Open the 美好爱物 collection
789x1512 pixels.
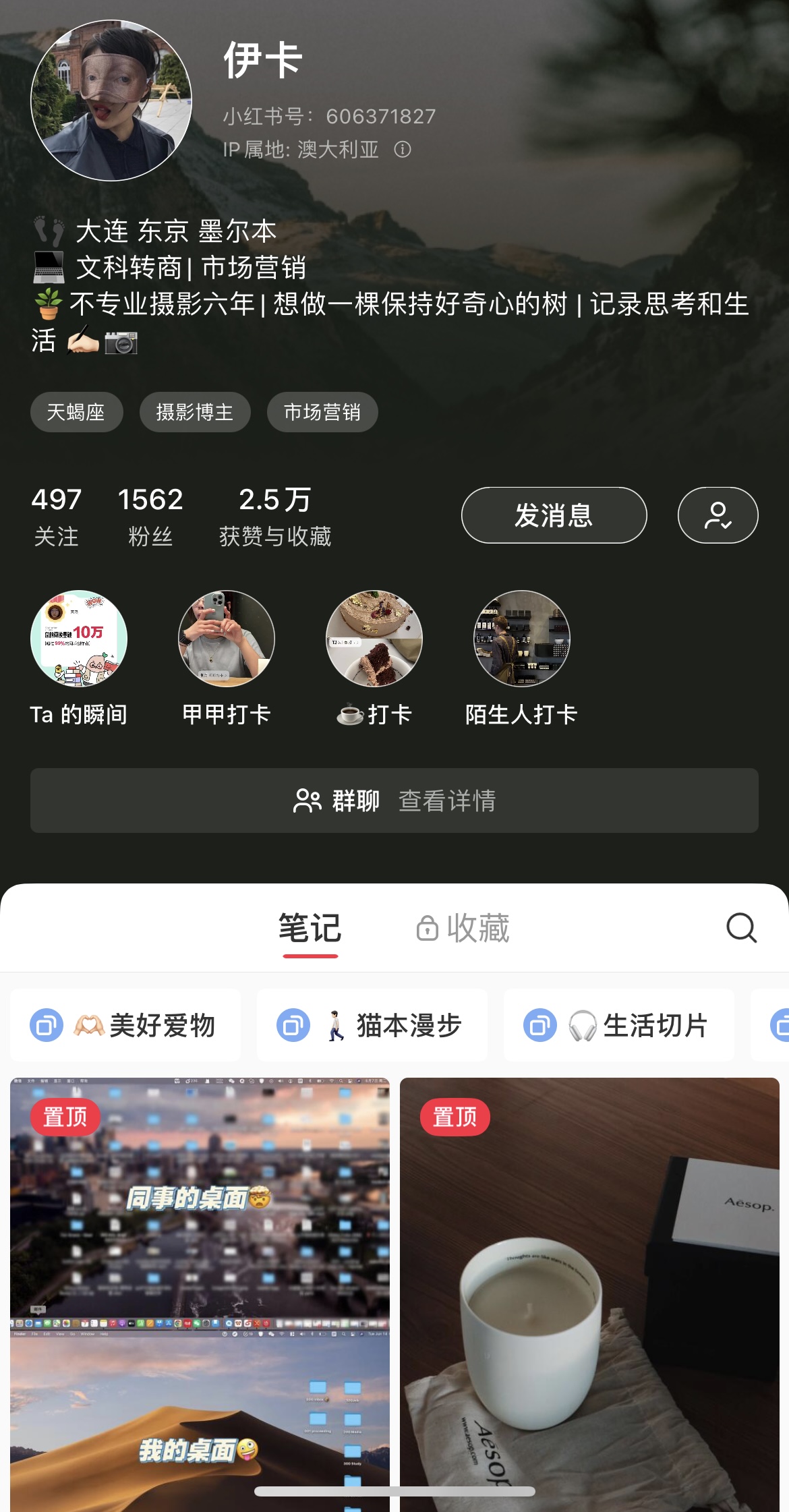tap(125, 1026)
